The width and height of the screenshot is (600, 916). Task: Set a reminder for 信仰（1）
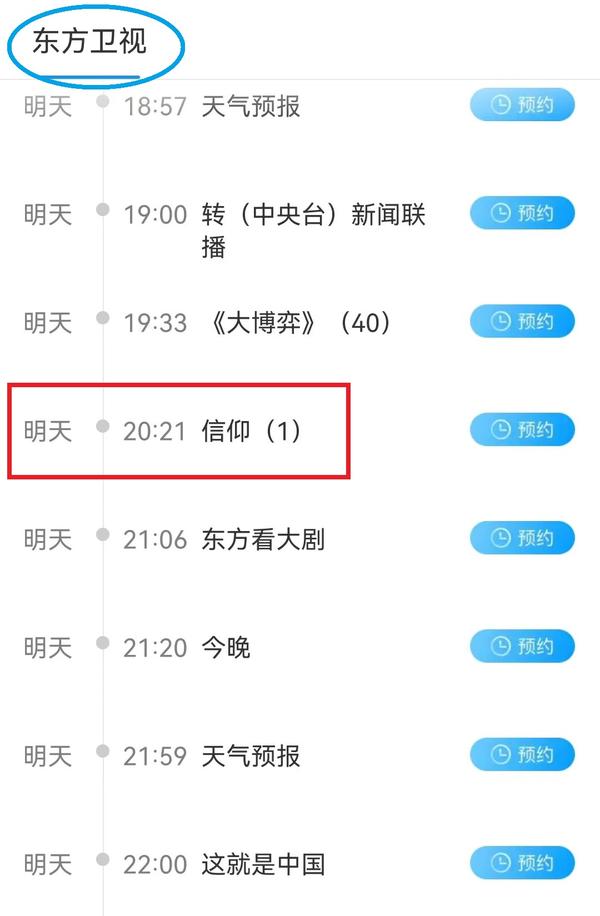522,430
